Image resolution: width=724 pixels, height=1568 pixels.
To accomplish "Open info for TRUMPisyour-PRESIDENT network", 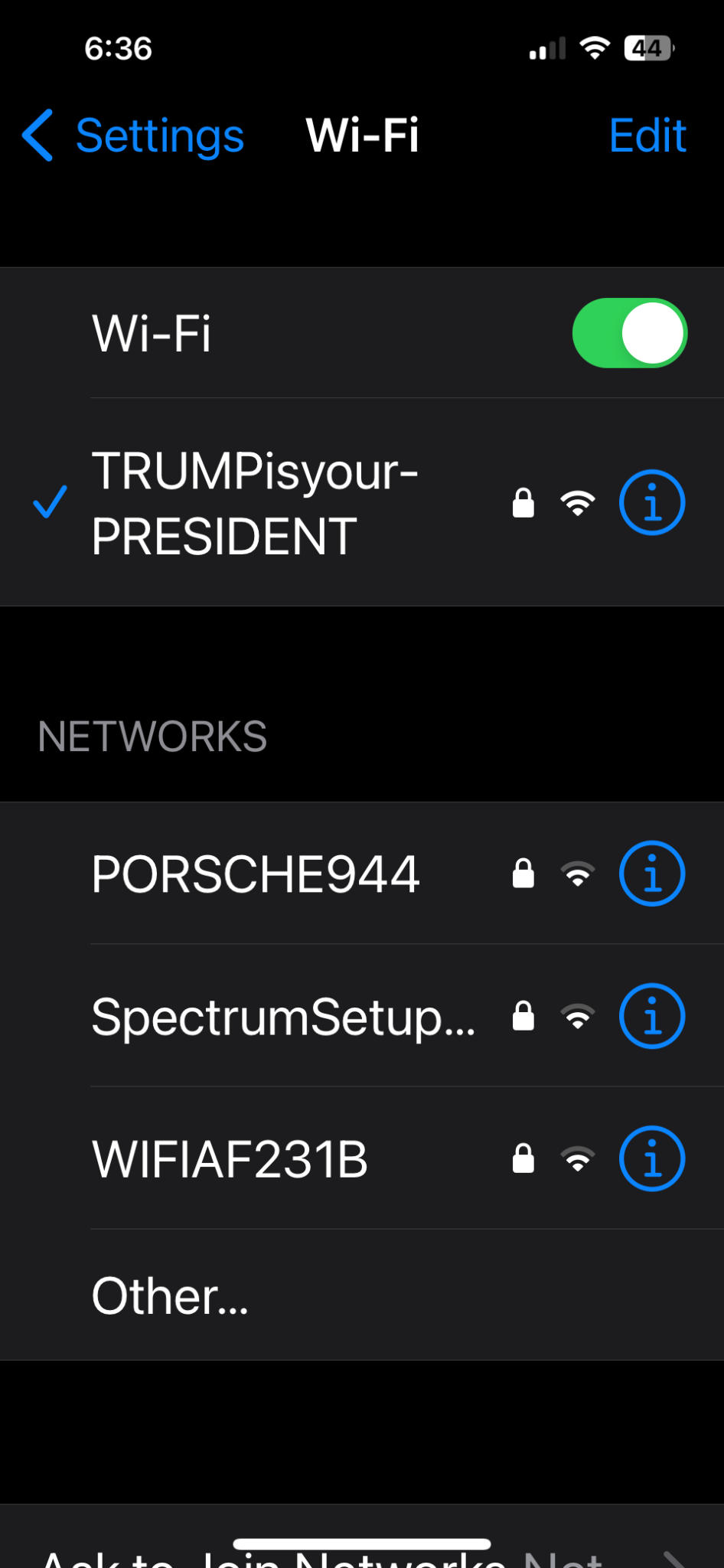I will click(x=651, y=502).
